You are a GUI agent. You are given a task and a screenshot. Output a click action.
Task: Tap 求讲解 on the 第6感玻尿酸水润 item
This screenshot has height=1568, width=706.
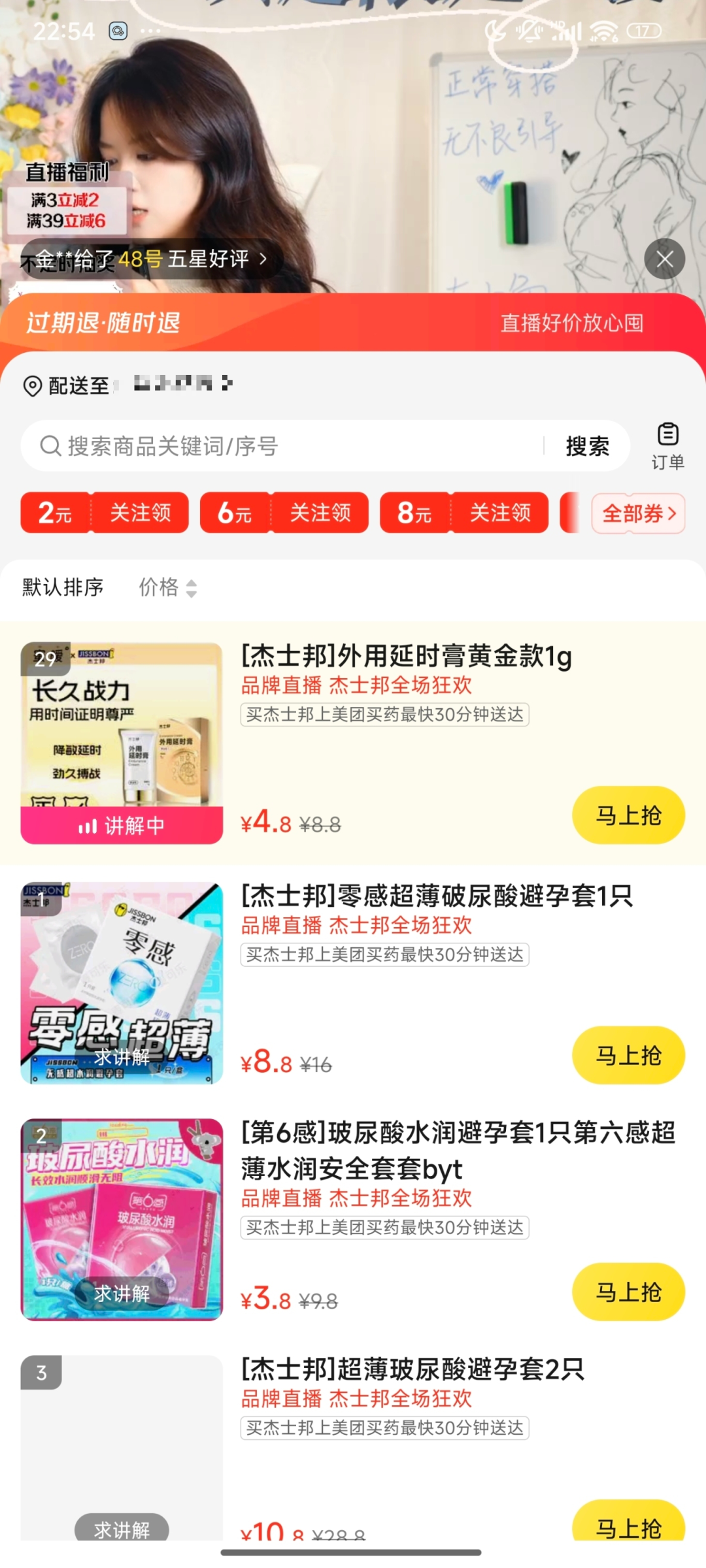(122, 1293)
